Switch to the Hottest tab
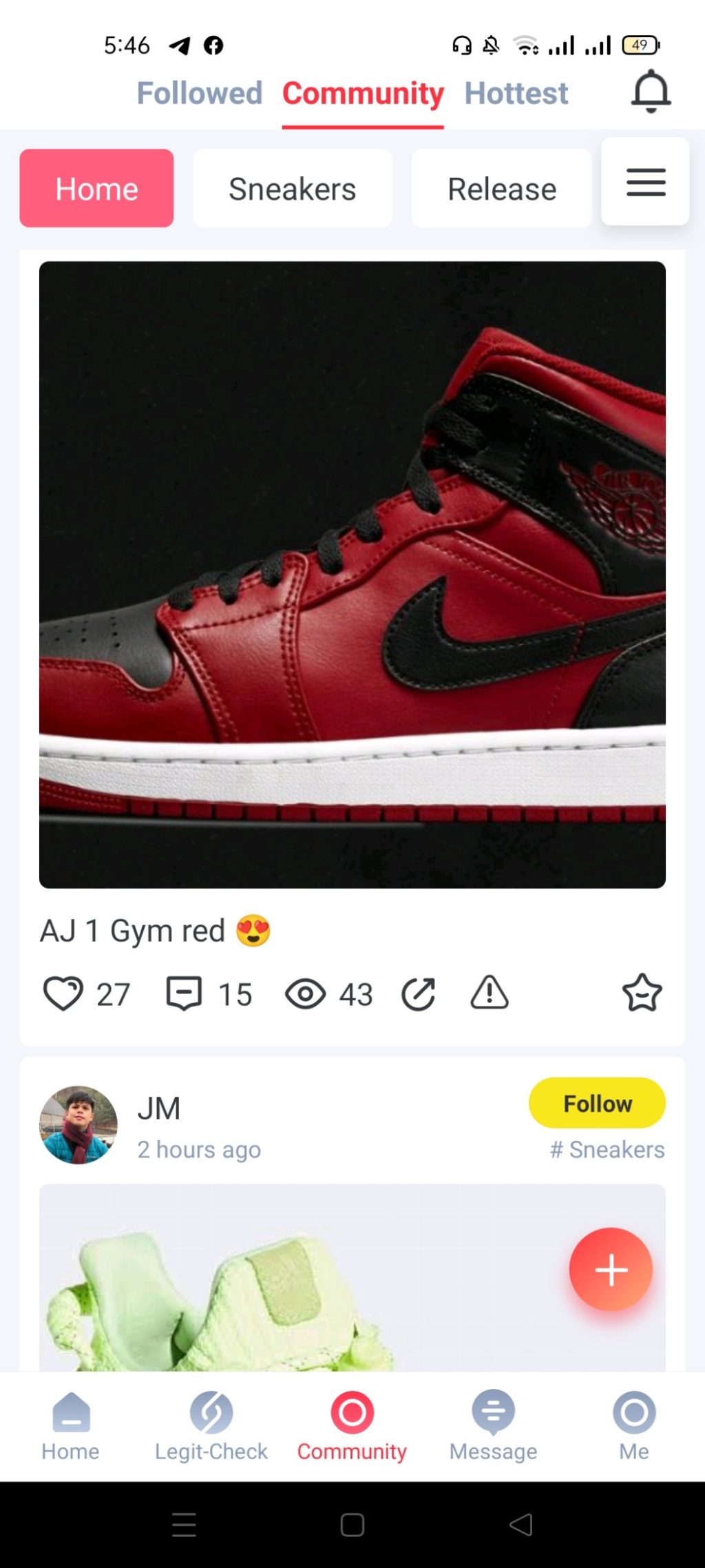705x1568 pixels. [516, 93]
